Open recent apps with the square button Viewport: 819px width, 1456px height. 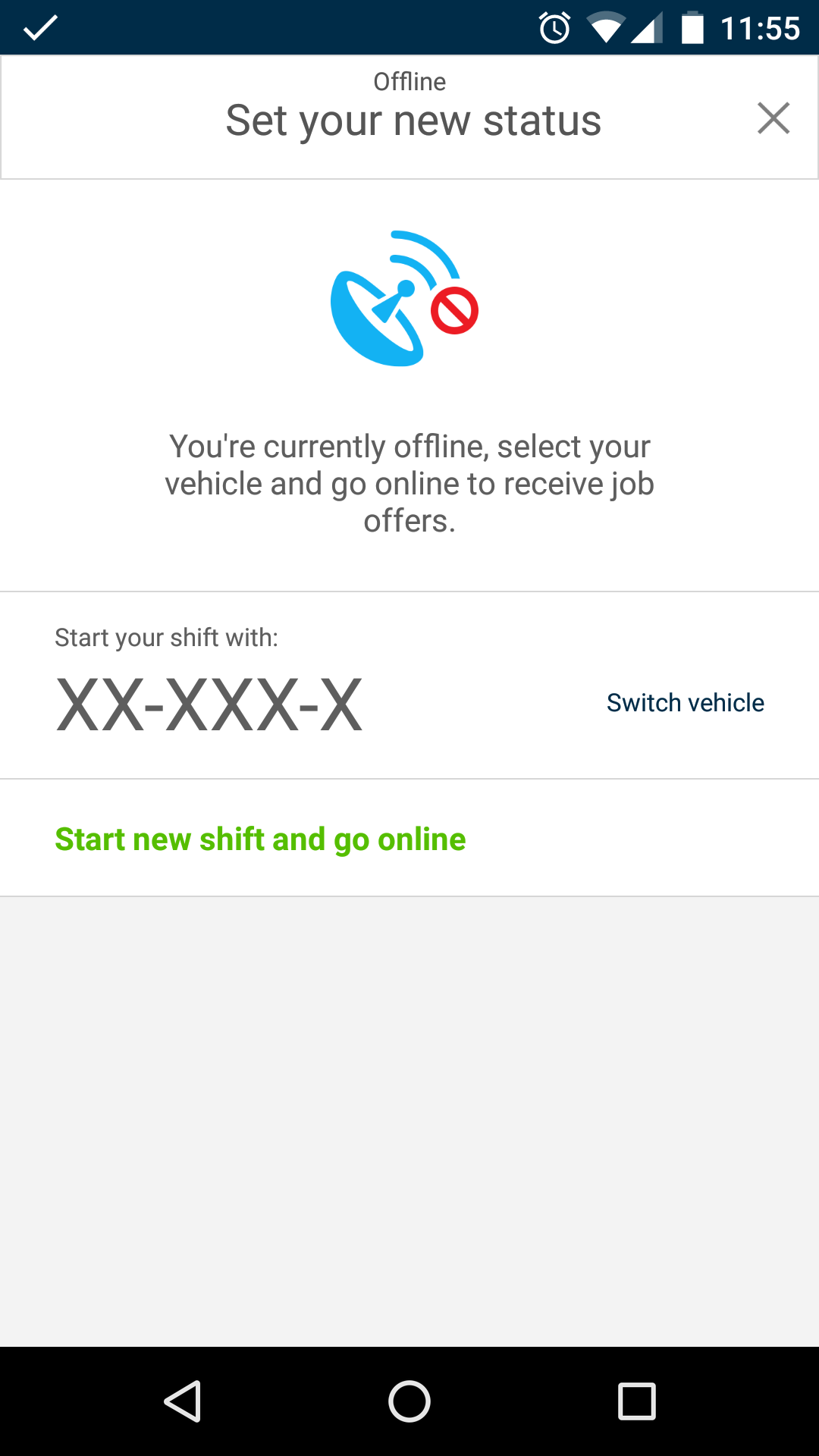(x=635, y=1401)
